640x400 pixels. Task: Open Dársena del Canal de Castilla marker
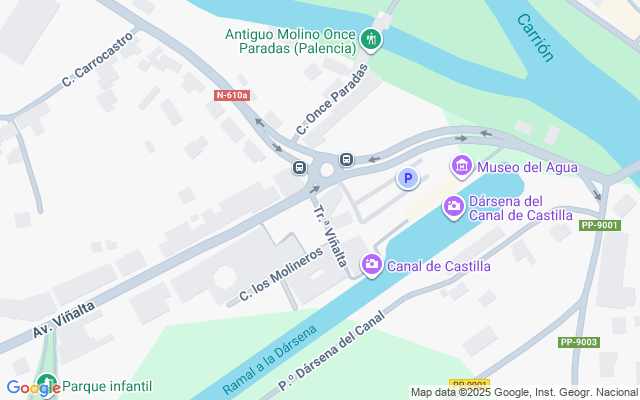(453, 206)
